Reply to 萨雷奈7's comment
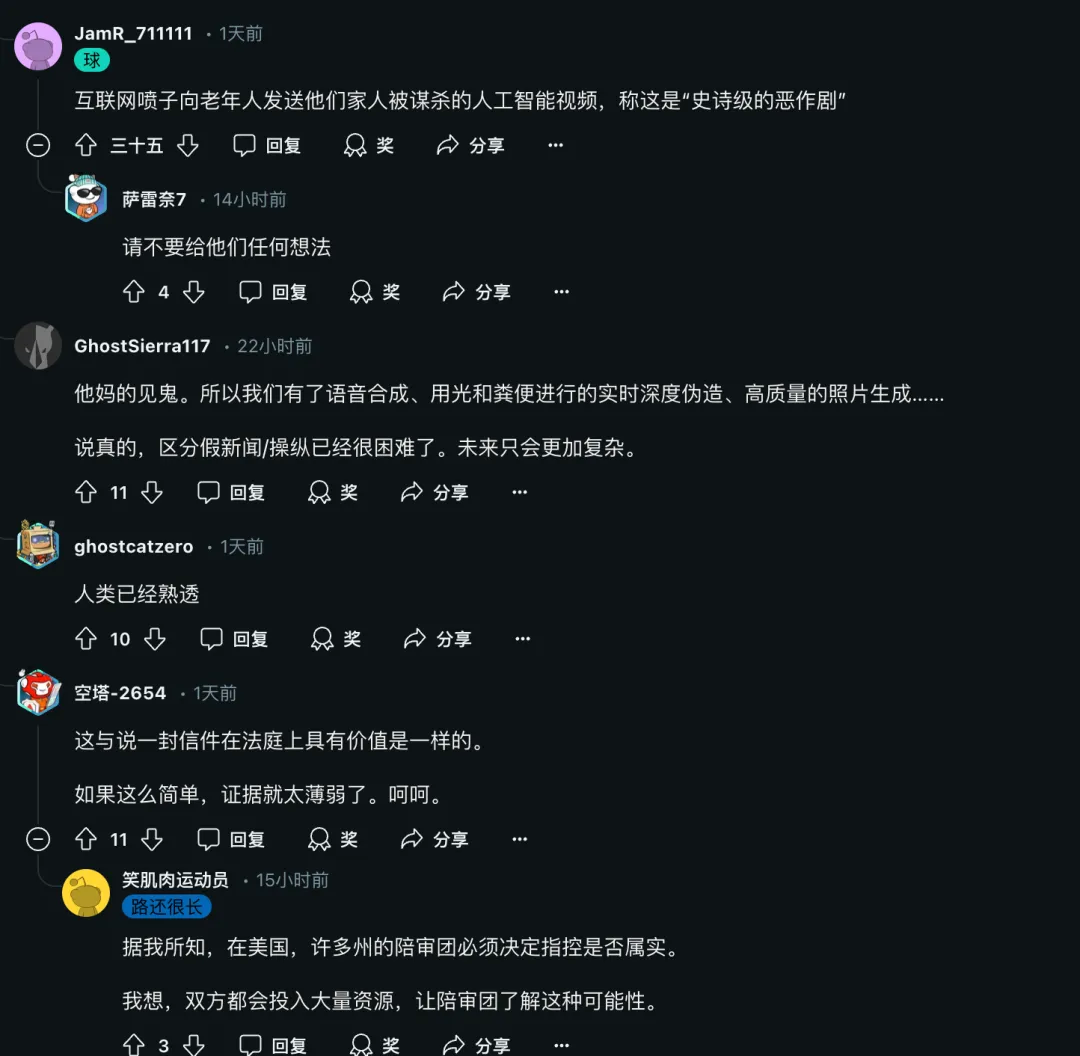 pos(273,292)
